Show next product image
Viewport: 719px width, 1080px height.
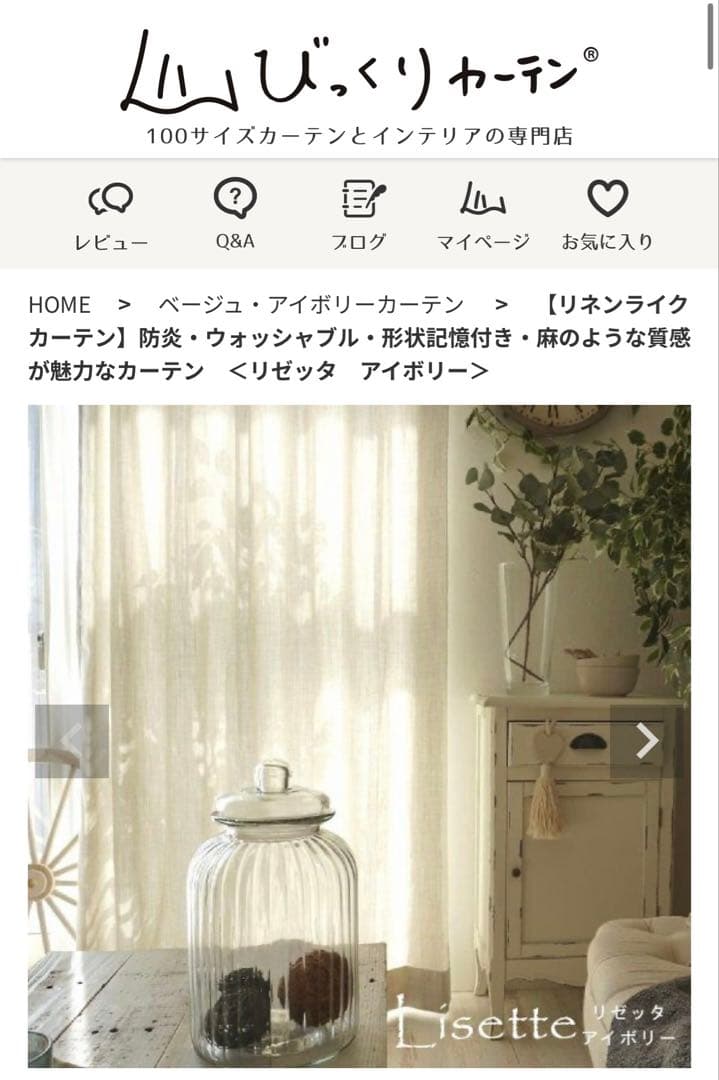tap(647, 741)
